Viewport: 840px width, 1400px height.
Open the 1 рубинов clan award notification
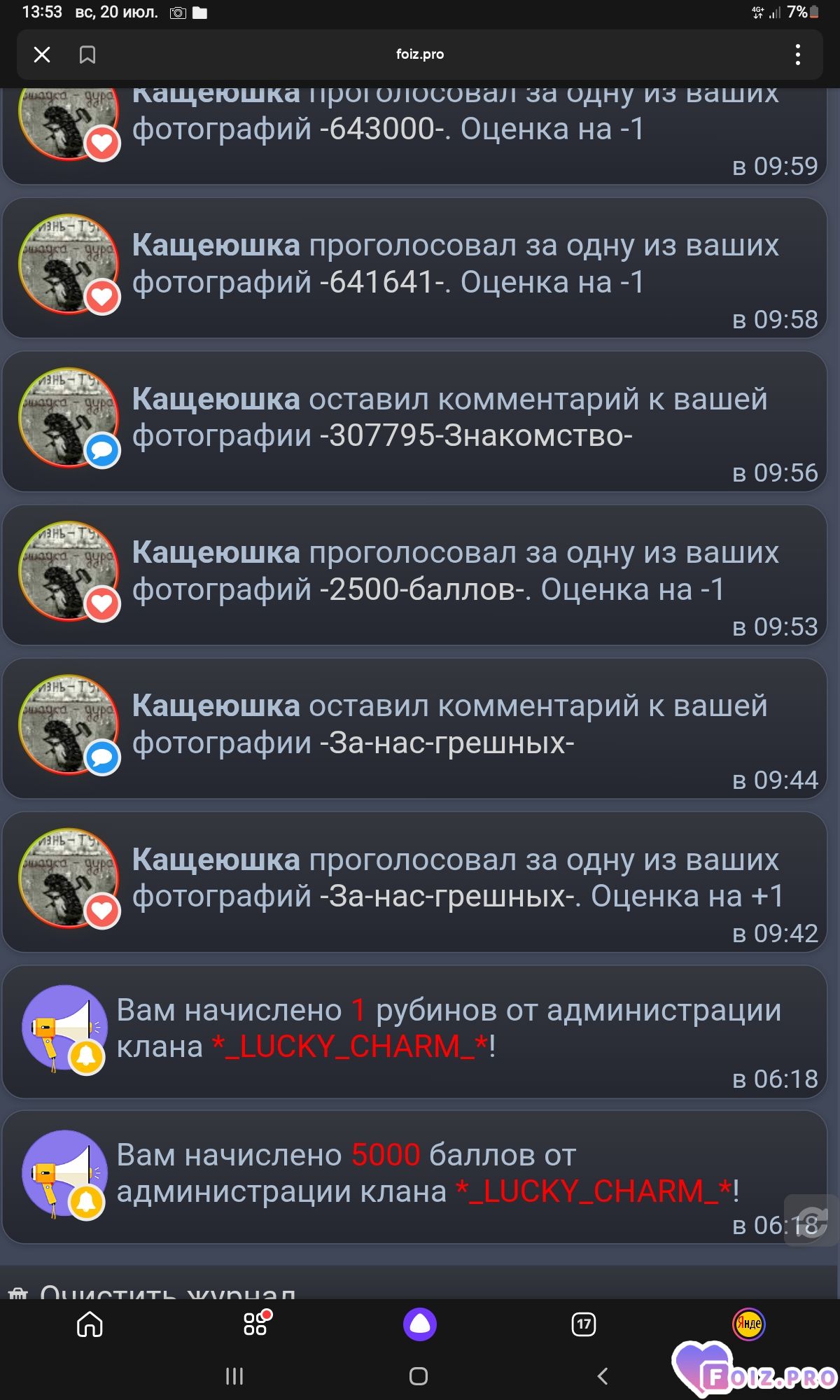[414, 1032]
